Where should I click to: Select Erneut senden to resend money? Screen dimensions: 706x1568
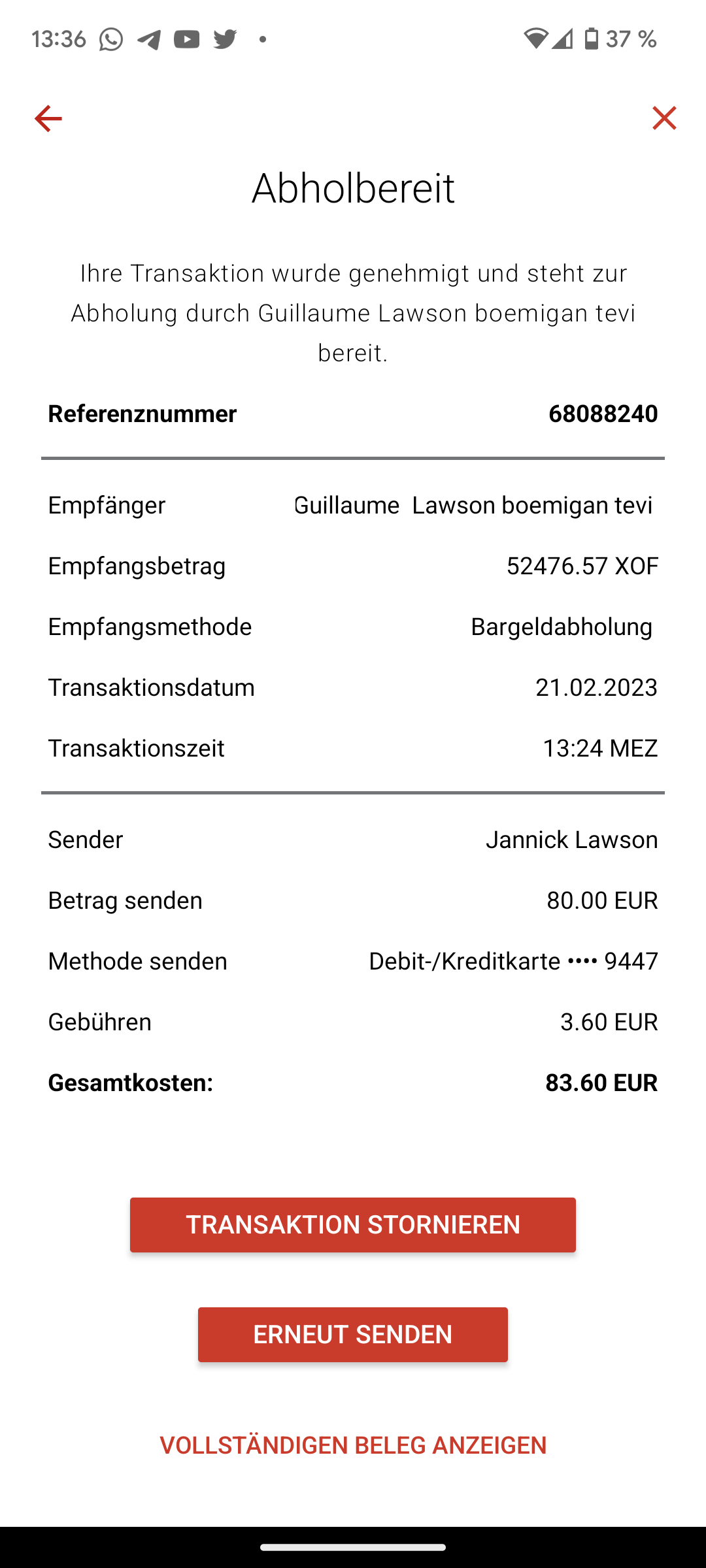353,1335
